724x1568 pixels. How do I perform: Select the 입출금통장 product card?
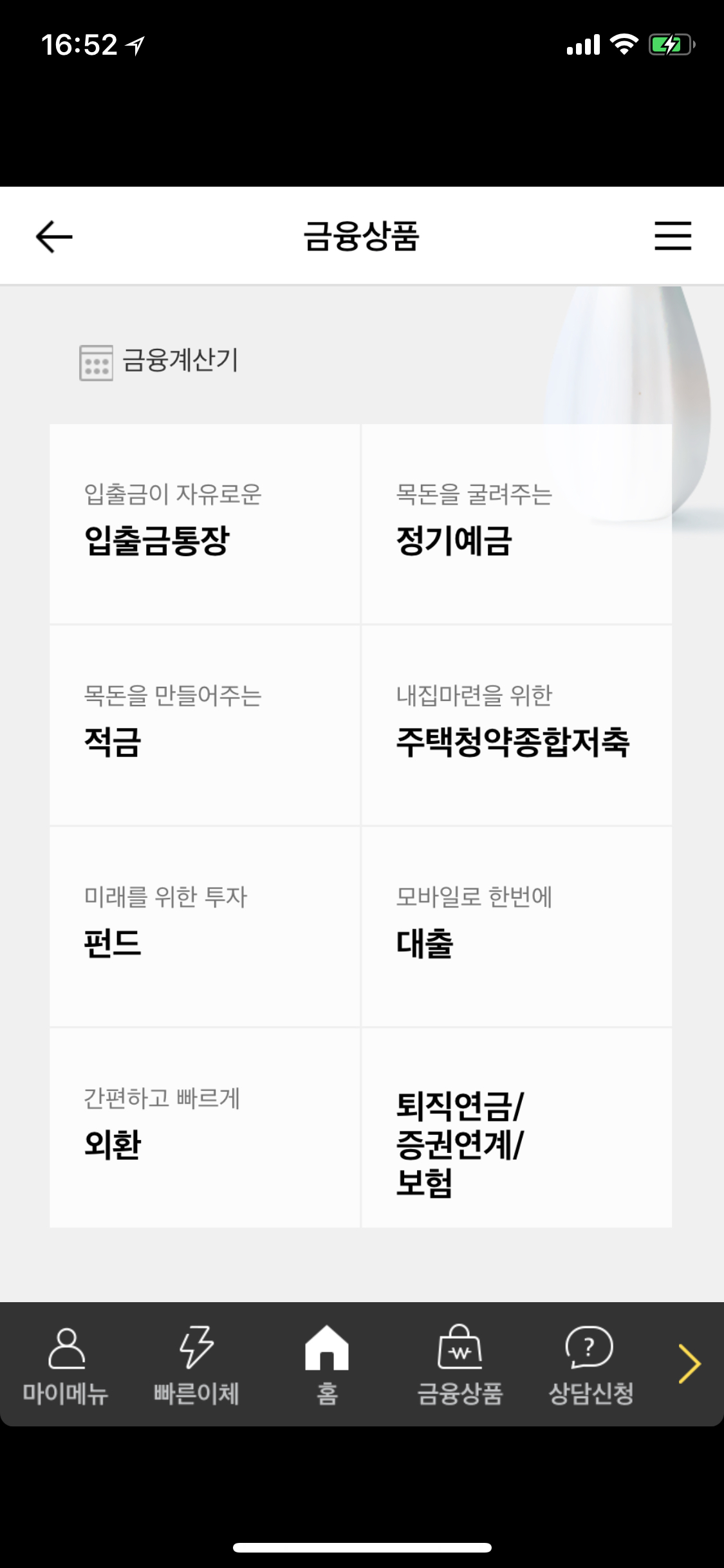pos(205,524)
